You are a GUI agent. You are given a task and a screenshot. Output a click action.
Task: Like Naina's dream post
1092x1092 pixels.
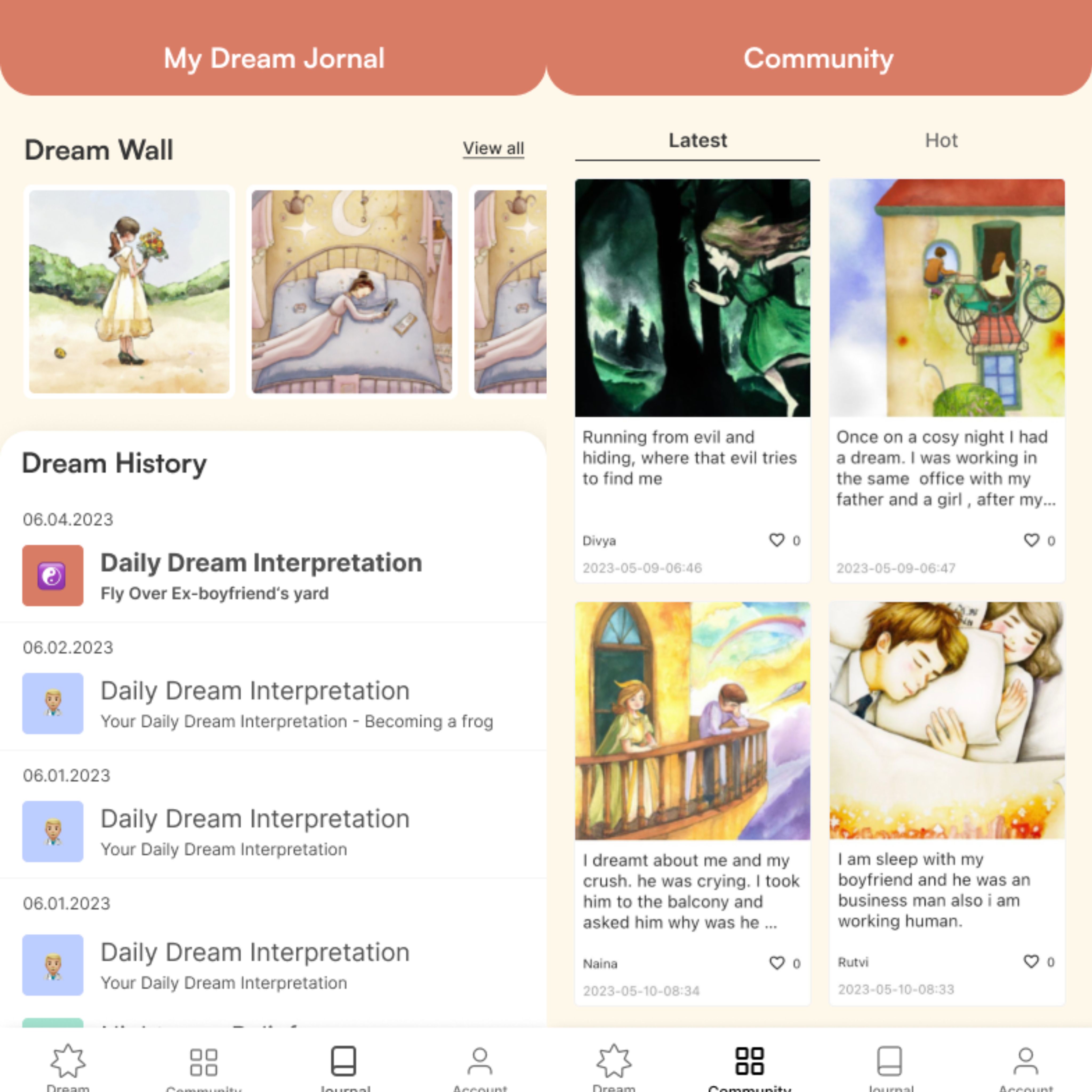[x=777, y=963]
